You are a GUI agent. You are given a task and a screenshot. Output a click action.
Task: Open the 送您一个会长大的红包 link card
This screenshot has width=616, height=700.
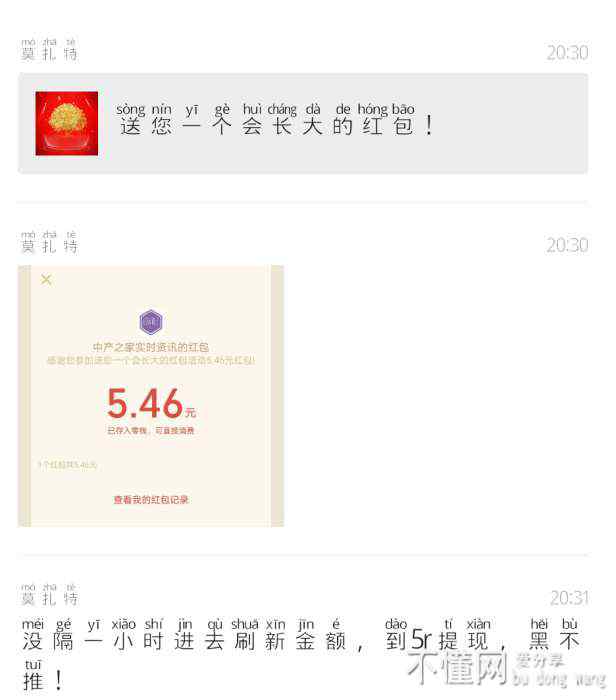click(302, 123)
